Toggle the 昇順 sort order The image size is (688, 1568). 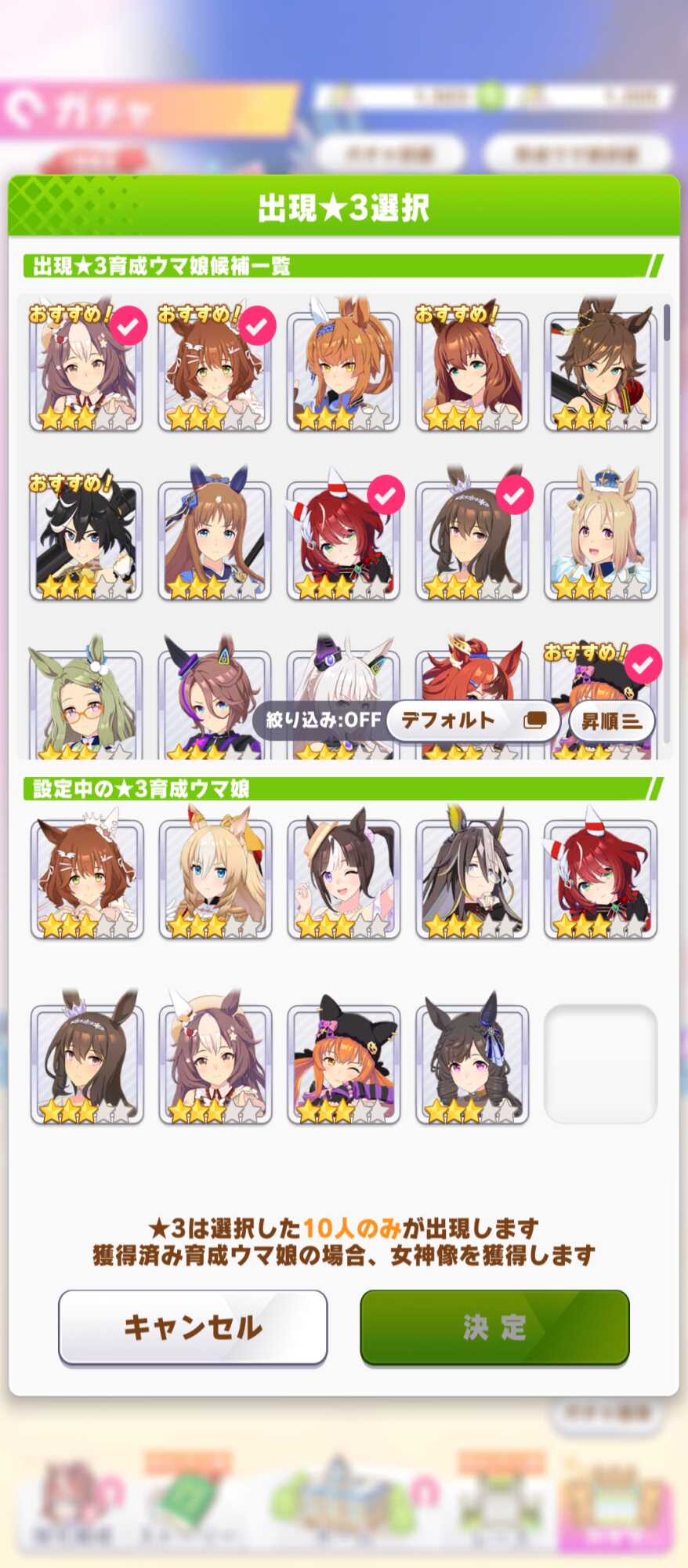click(611, 720)
